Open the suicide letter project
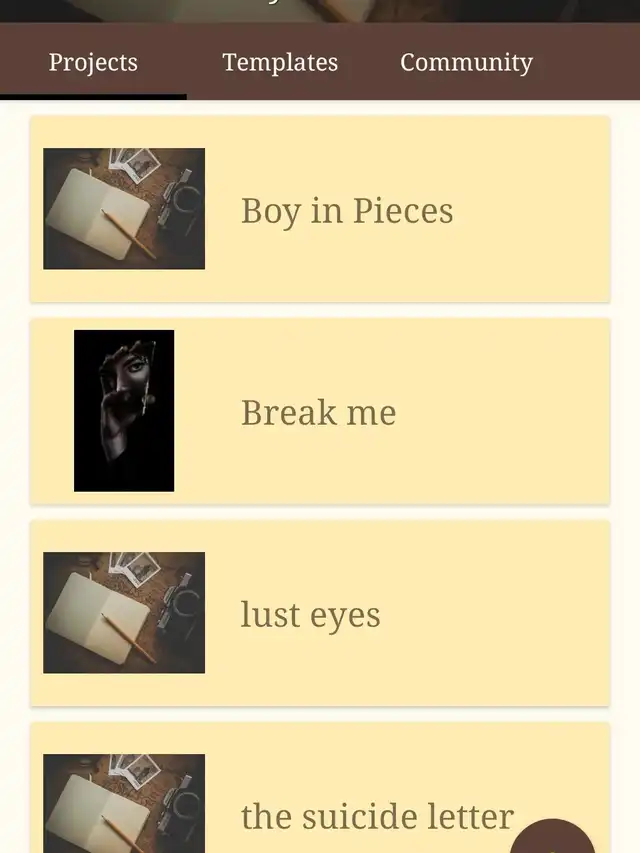 click(x=320, y=788)
